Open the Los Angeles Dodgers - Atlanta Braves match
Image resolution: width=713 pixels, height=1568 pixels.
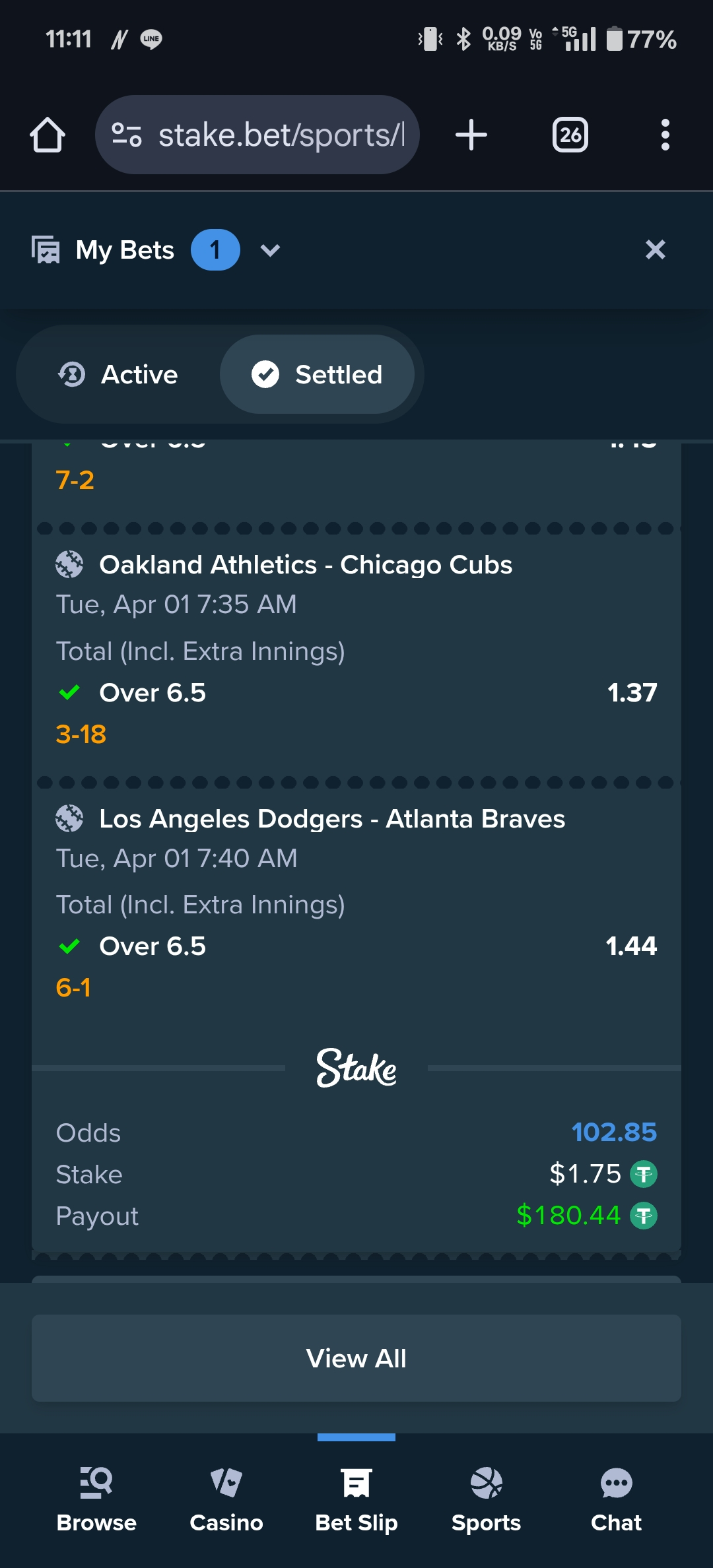click(332, 819)
